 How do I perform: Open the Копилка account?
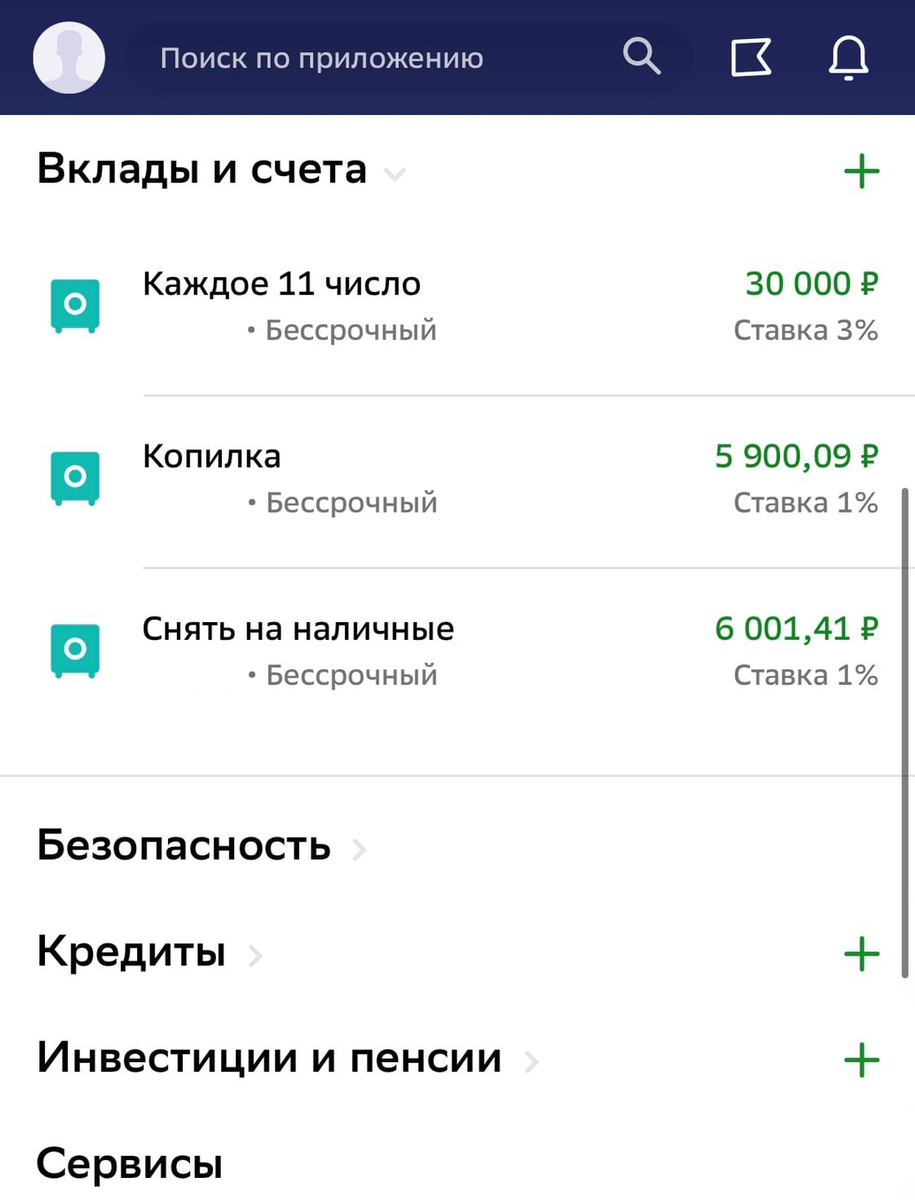pyautogui.click(x=460, y=478)
